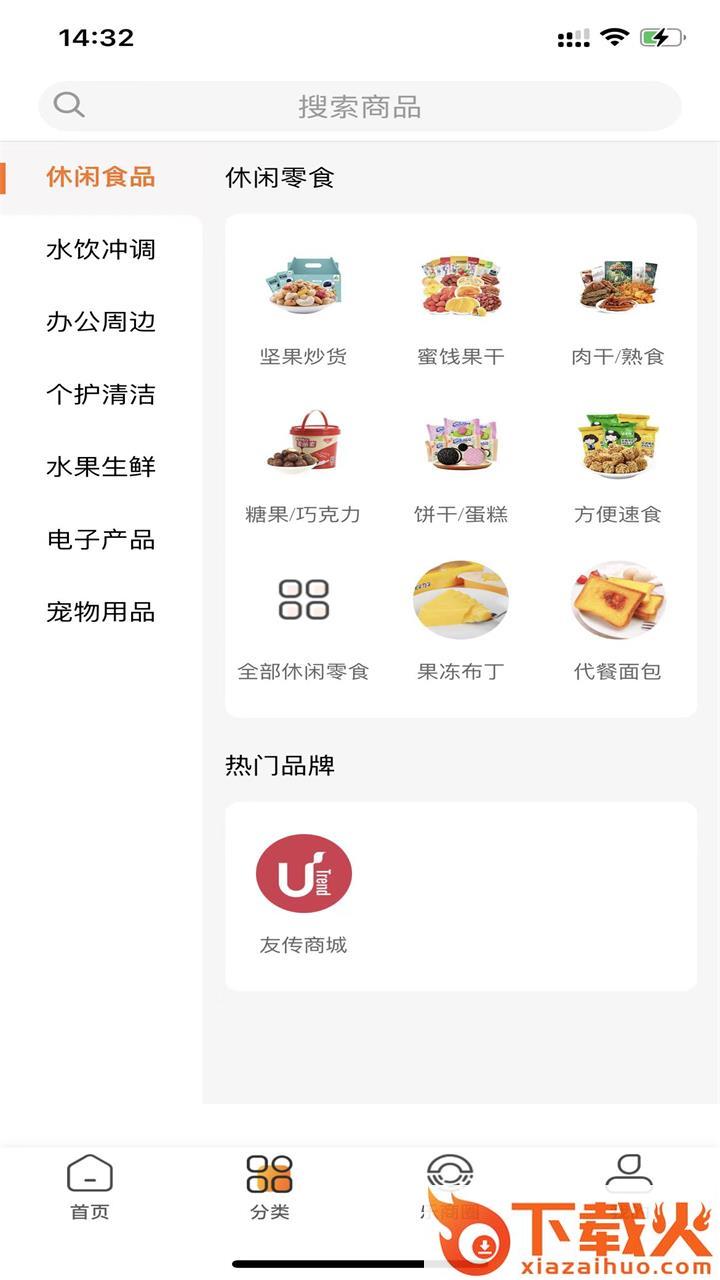Open the 饼干/蛋糕 category icon
Viewport: 720px width, 1280px height.
[459, 443]
